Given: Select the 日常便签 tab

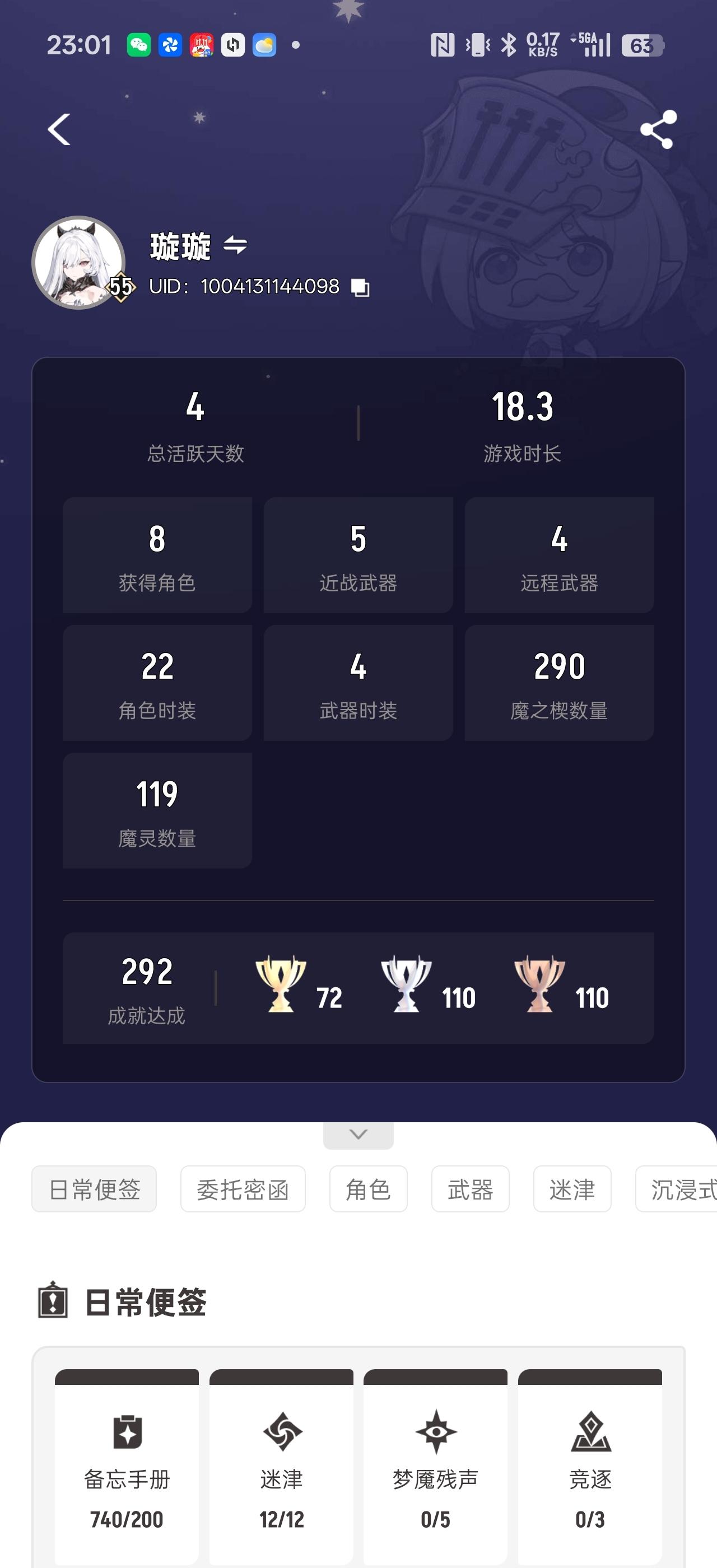Looking at the screenshot, I should pos(94,1189).
